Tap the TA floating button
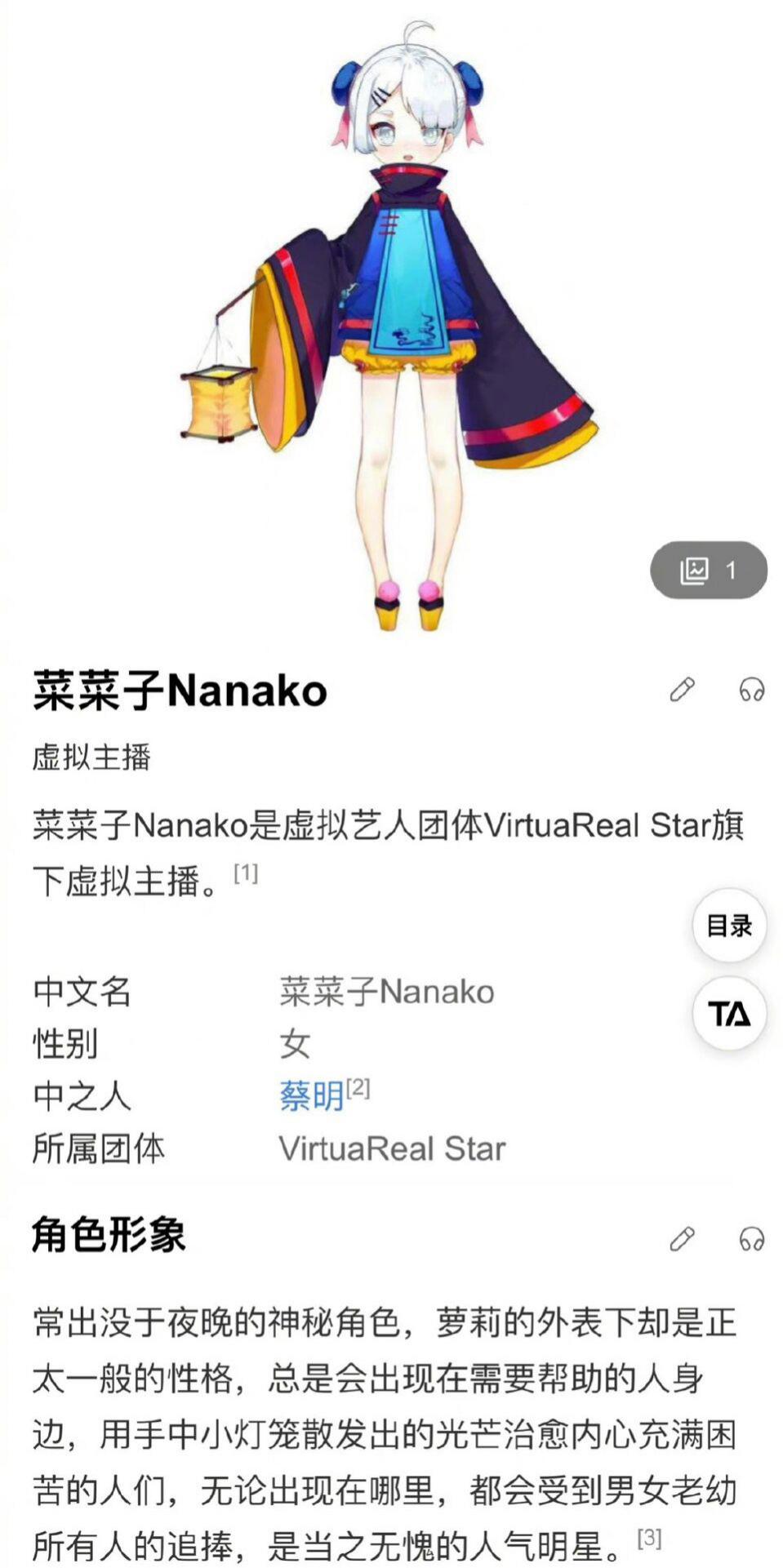 (729, 1014)
